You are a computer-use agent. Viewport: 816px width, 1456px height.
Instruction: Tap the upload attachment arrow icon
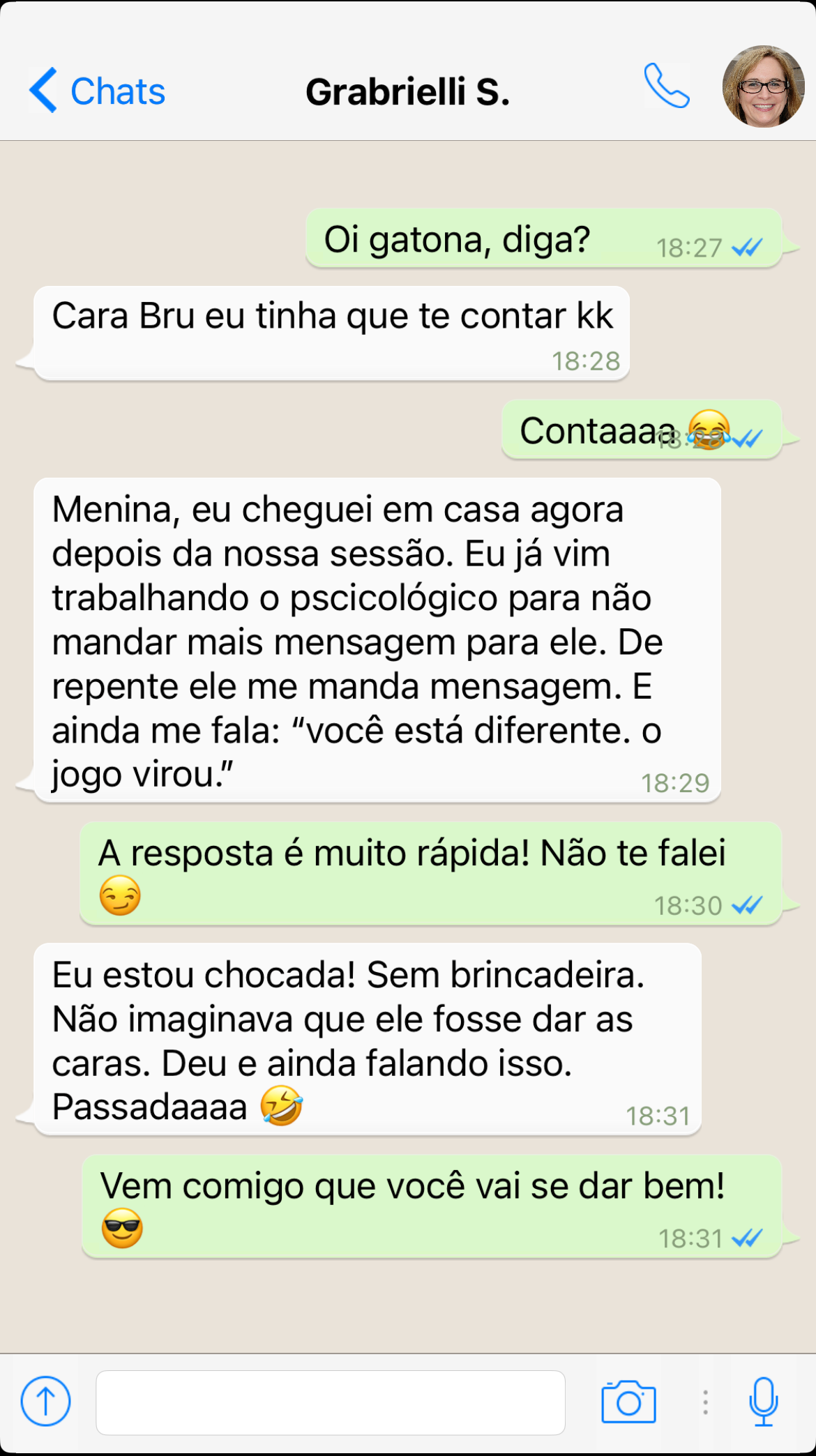coord(45,1401)
